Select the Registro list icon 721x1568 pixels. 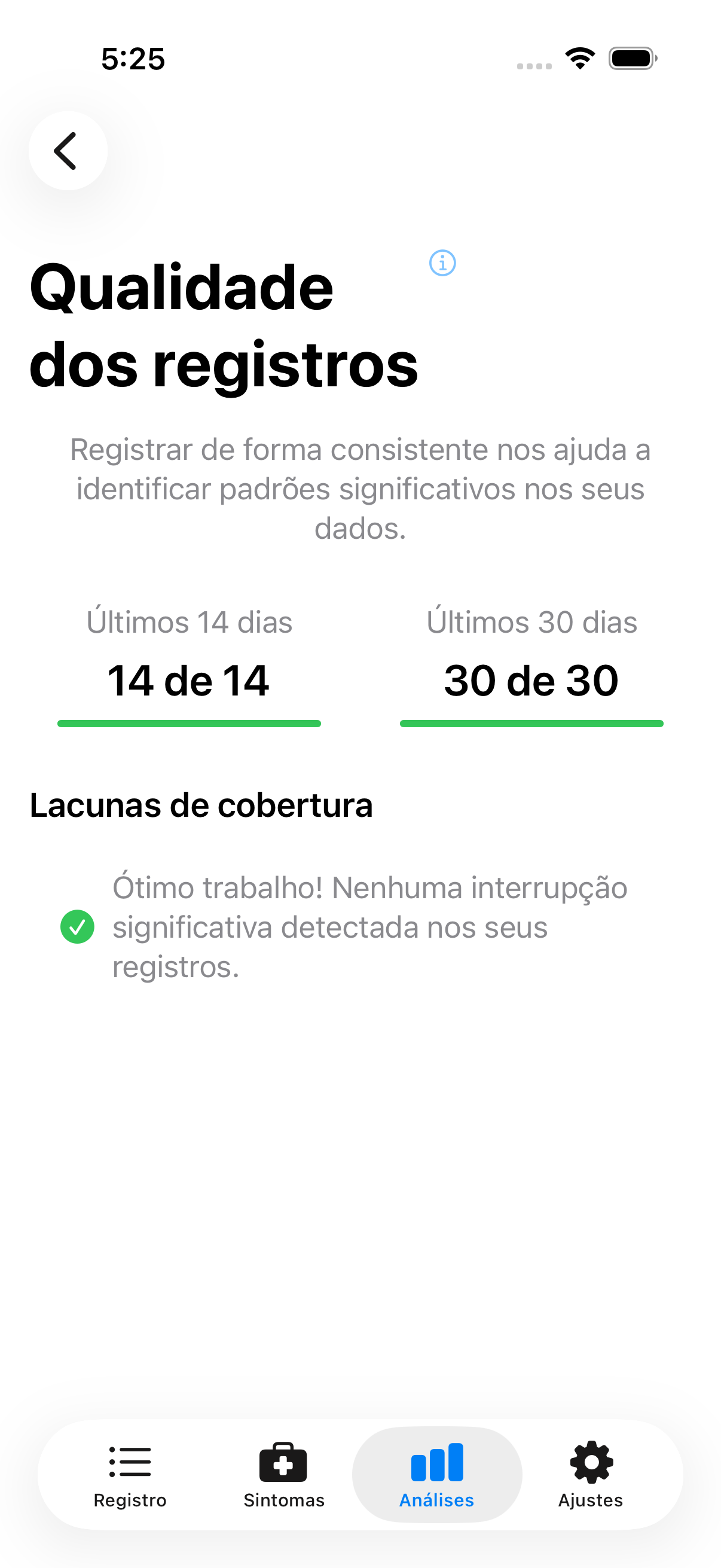point(130,1463)
